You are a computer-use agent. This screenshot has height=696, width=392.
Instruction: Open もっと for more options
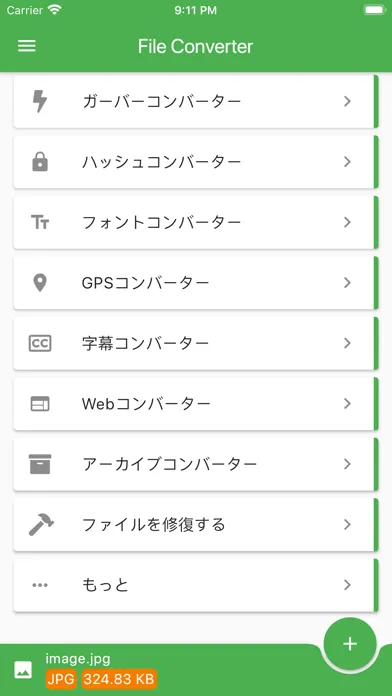tap(196, 585)
